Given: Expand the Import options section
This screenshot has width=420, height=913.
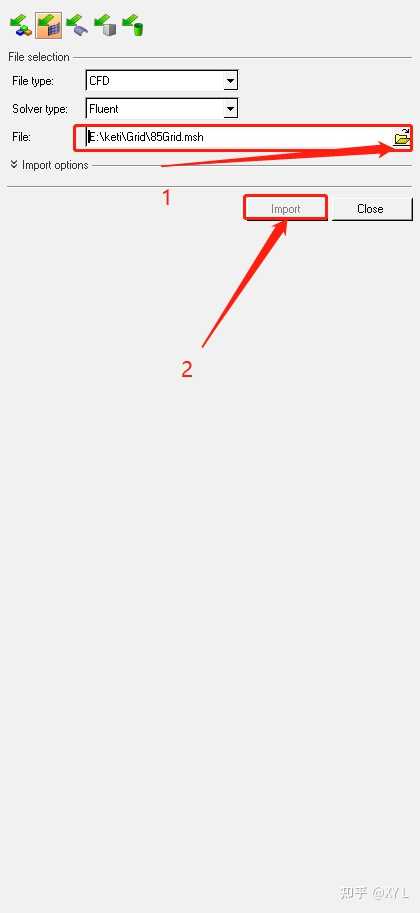Looking at the screenshot, I should tap(50, 165).
